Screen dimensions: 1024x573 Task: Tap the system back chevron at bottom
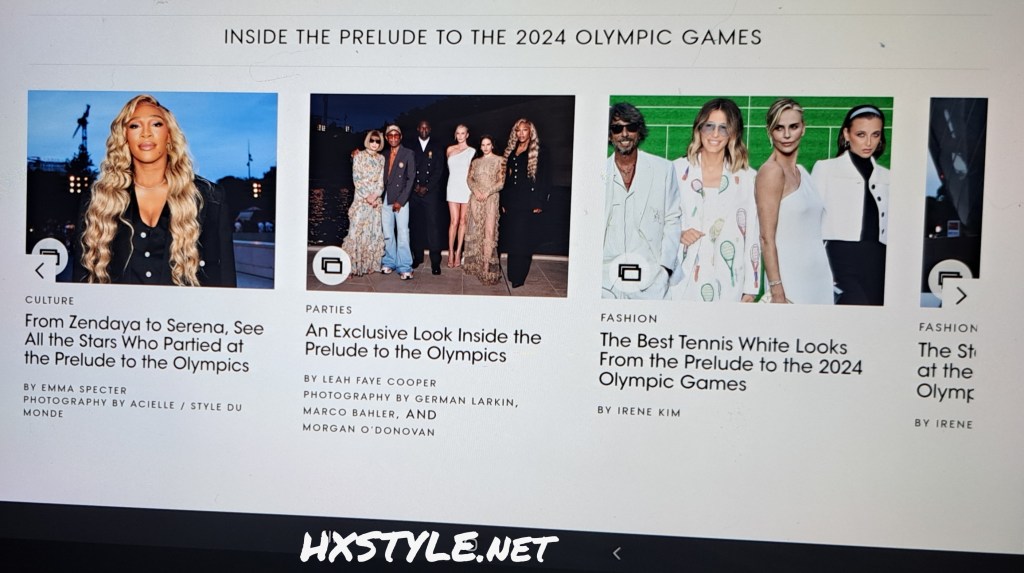pos(616,553)
